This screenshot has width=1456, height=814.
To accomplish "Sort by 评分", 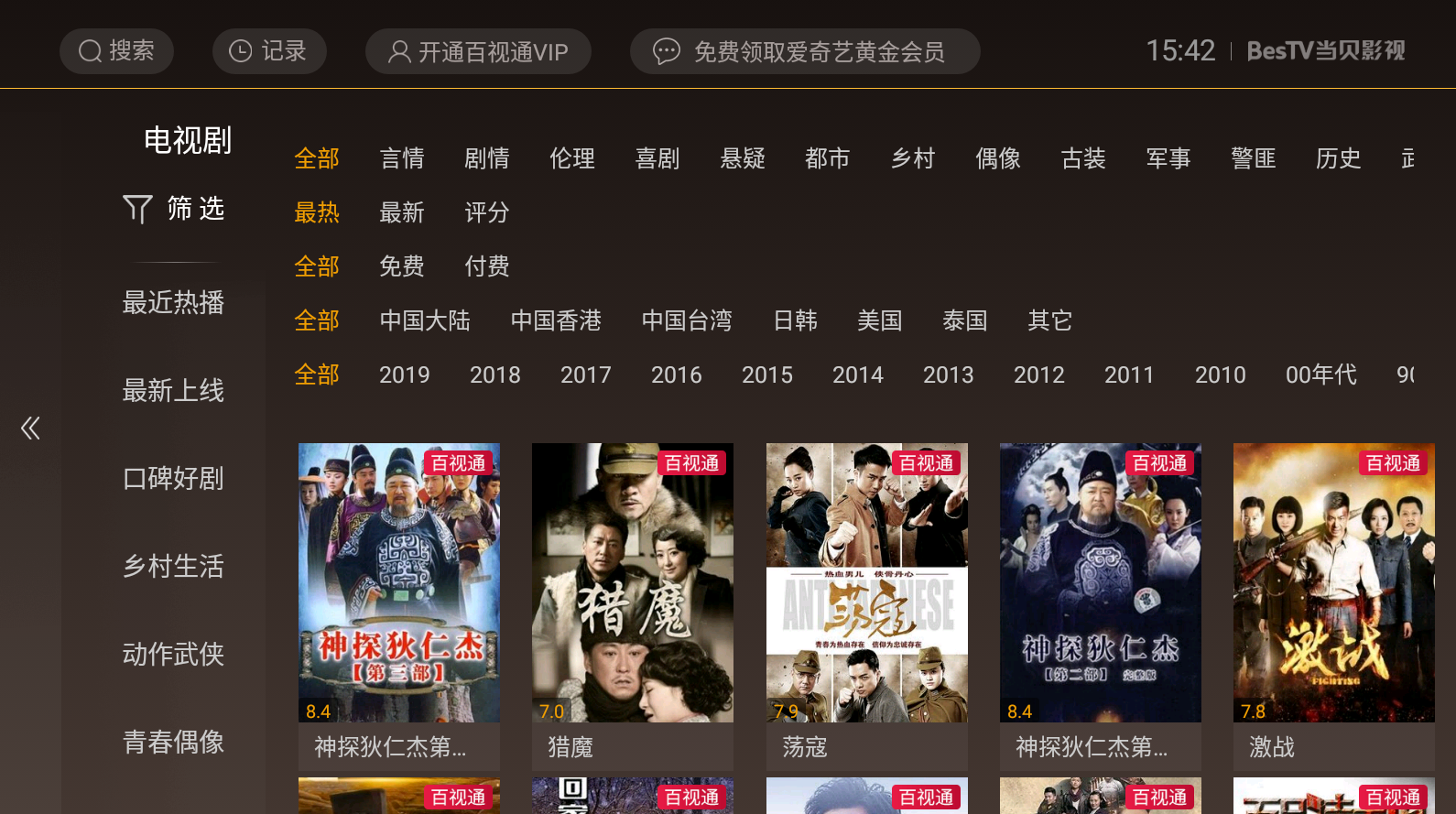I will tap(486, 212).
